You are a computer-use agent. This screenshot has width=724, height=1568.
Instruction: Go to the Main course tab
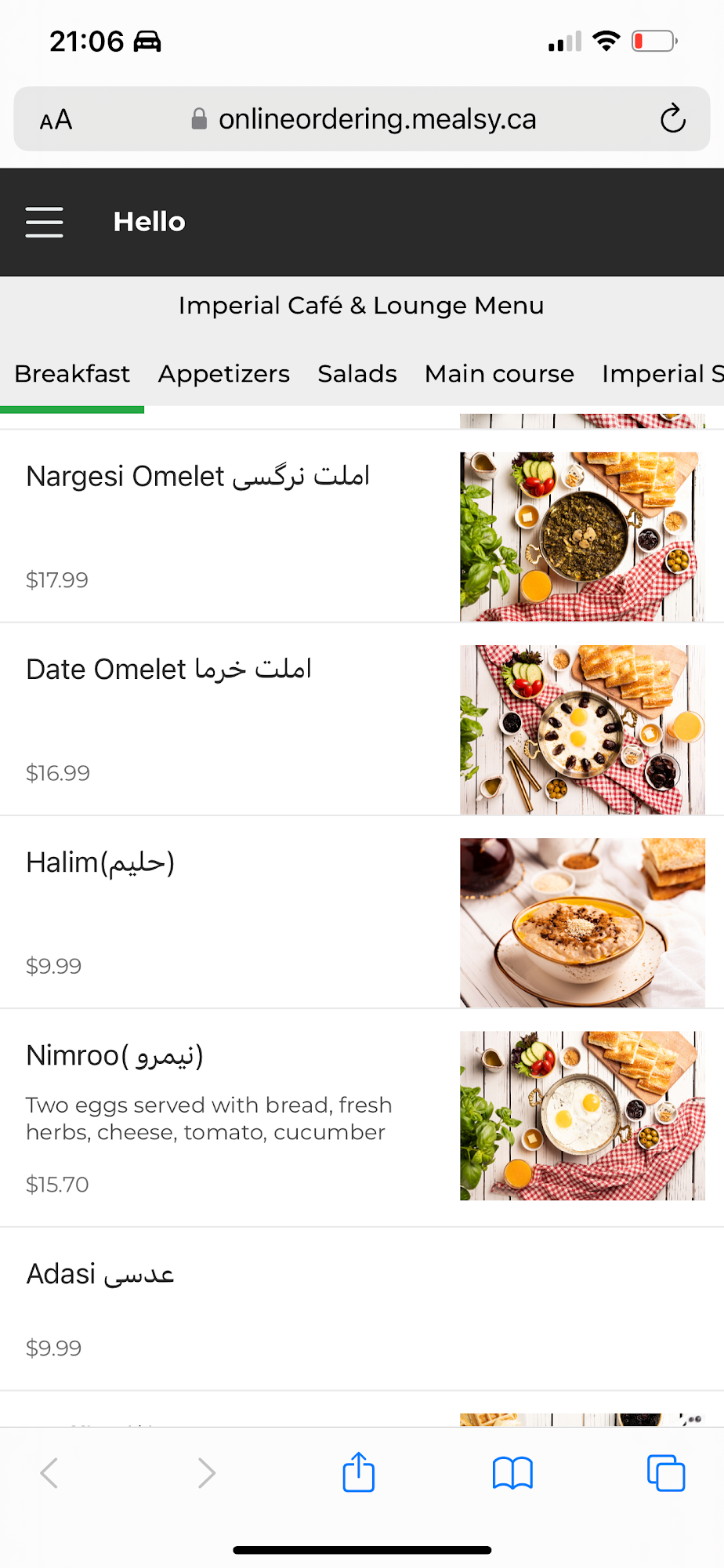pos(499,374)
